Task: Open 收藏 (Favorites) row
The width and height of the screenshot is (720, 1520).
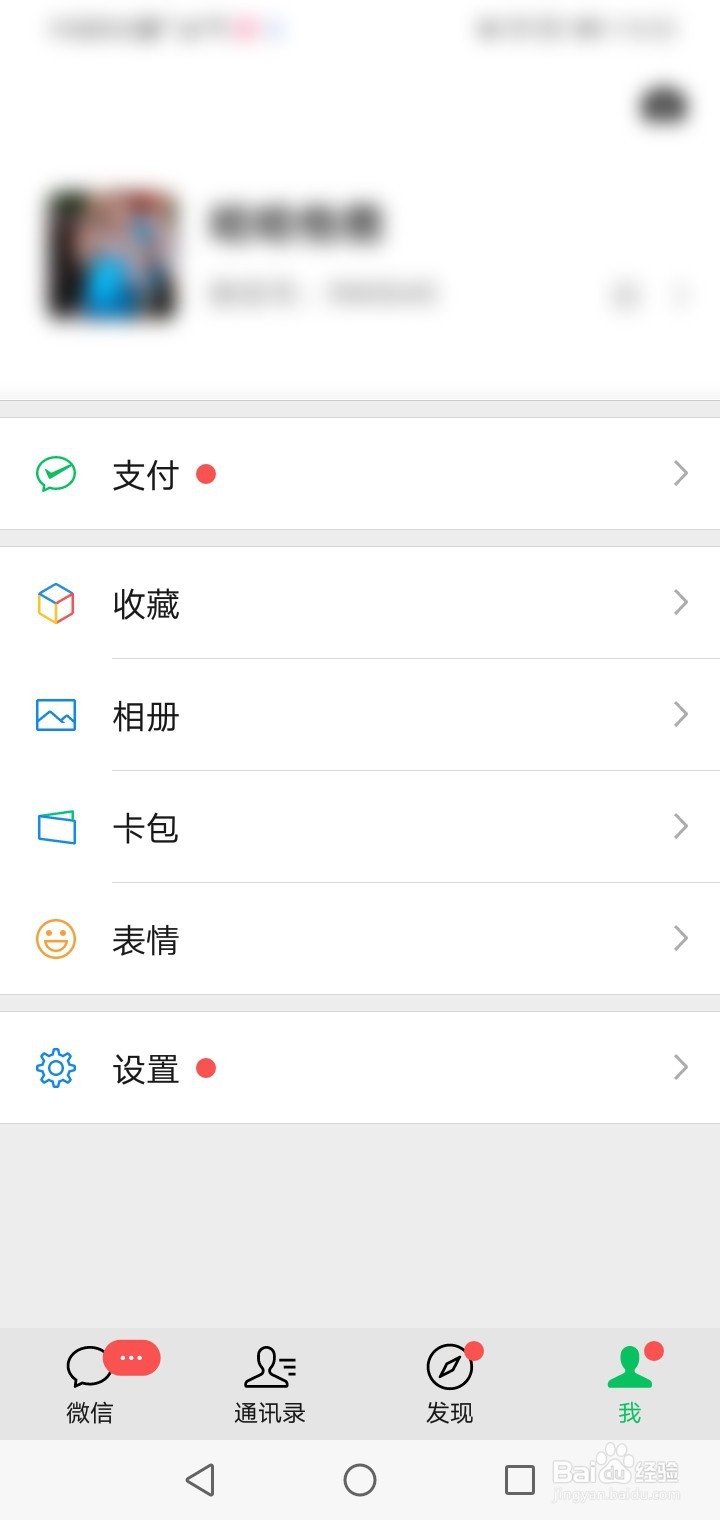Action: click(360, 603)
